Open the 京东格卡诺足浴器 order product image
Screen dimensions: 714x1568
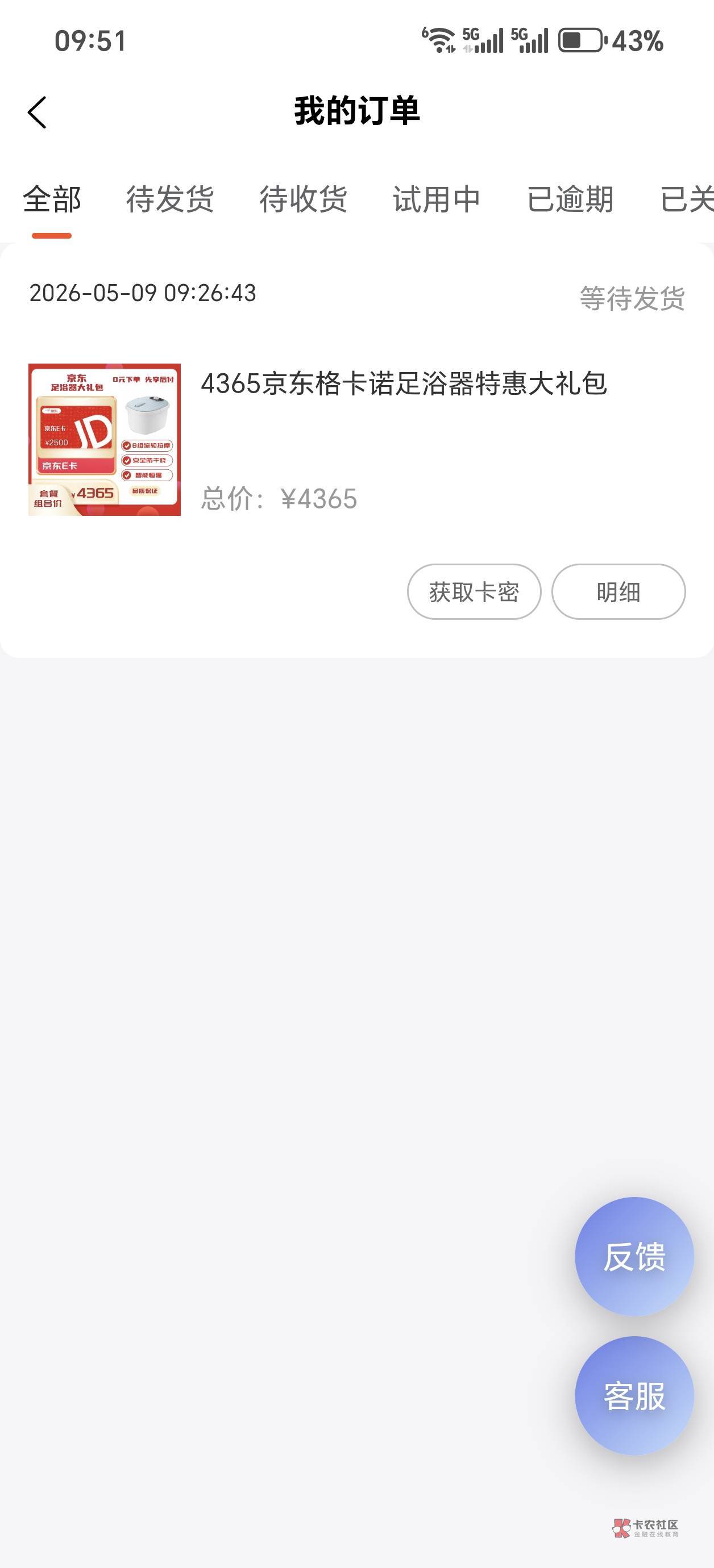pos(104,440)
